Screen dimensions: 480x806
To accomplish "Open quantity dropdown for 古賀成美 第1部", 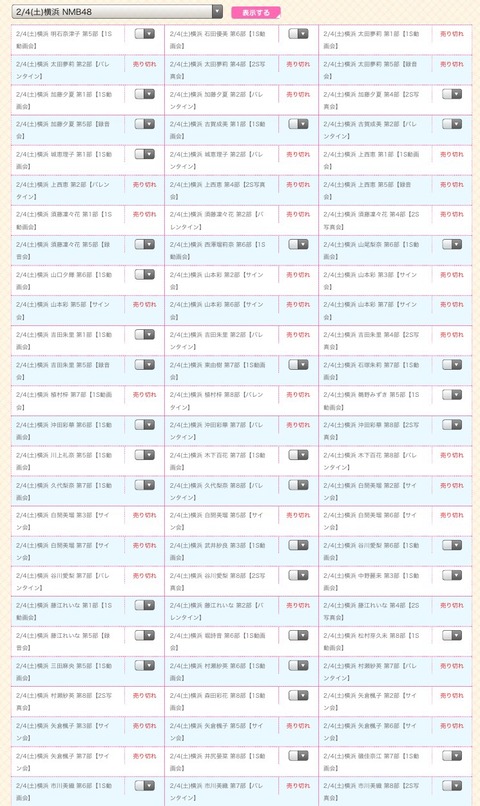I will tap(298, 124).
